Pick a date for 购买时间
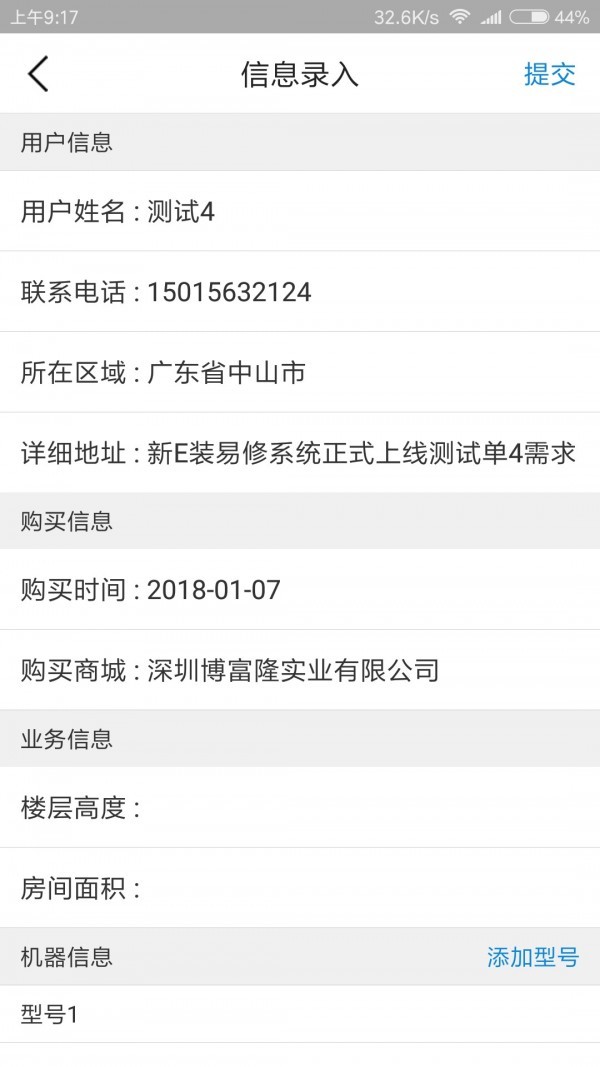Viewport: 600px width, 1067px height. [x=300, y=589]
